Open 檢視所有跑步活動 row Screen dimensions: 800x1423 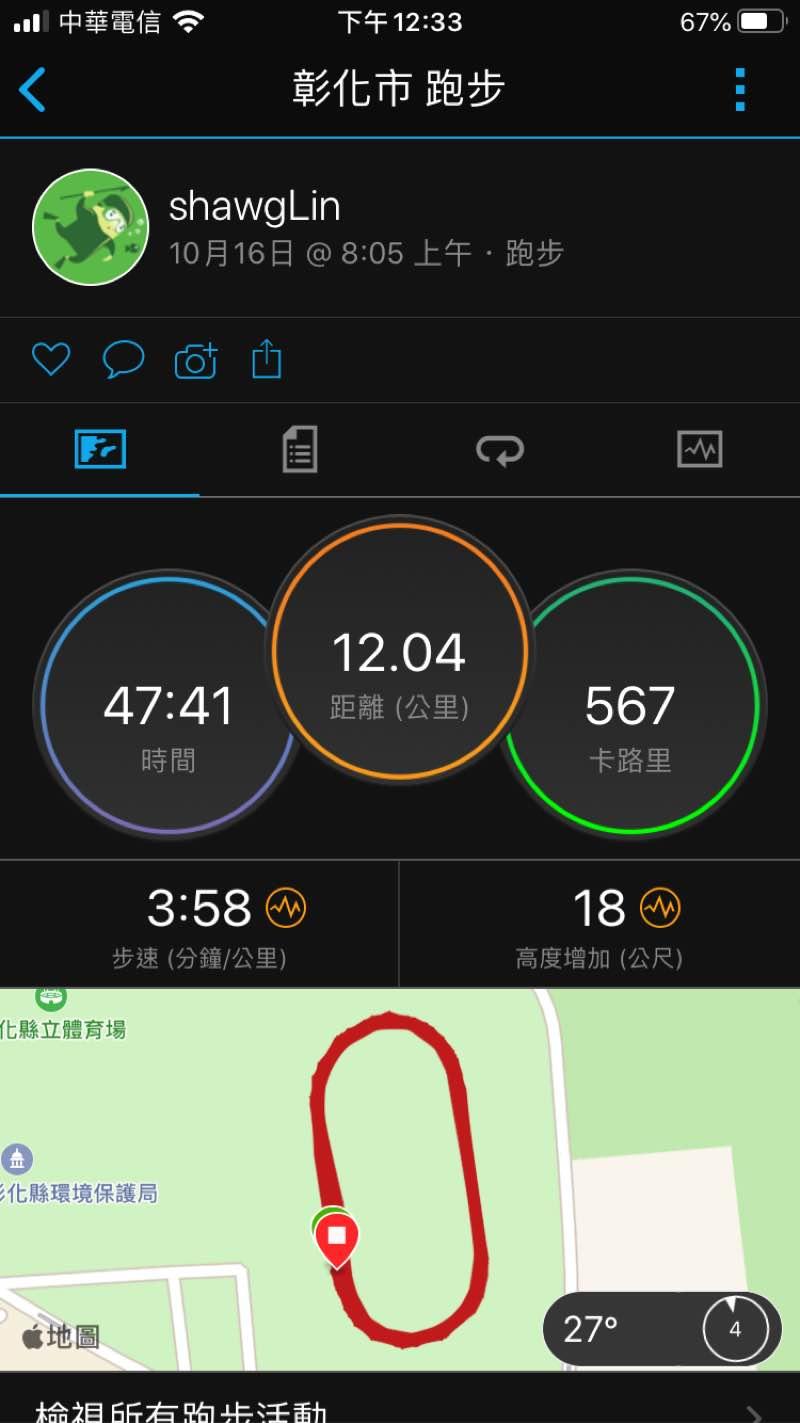(x=400, y=1406)
